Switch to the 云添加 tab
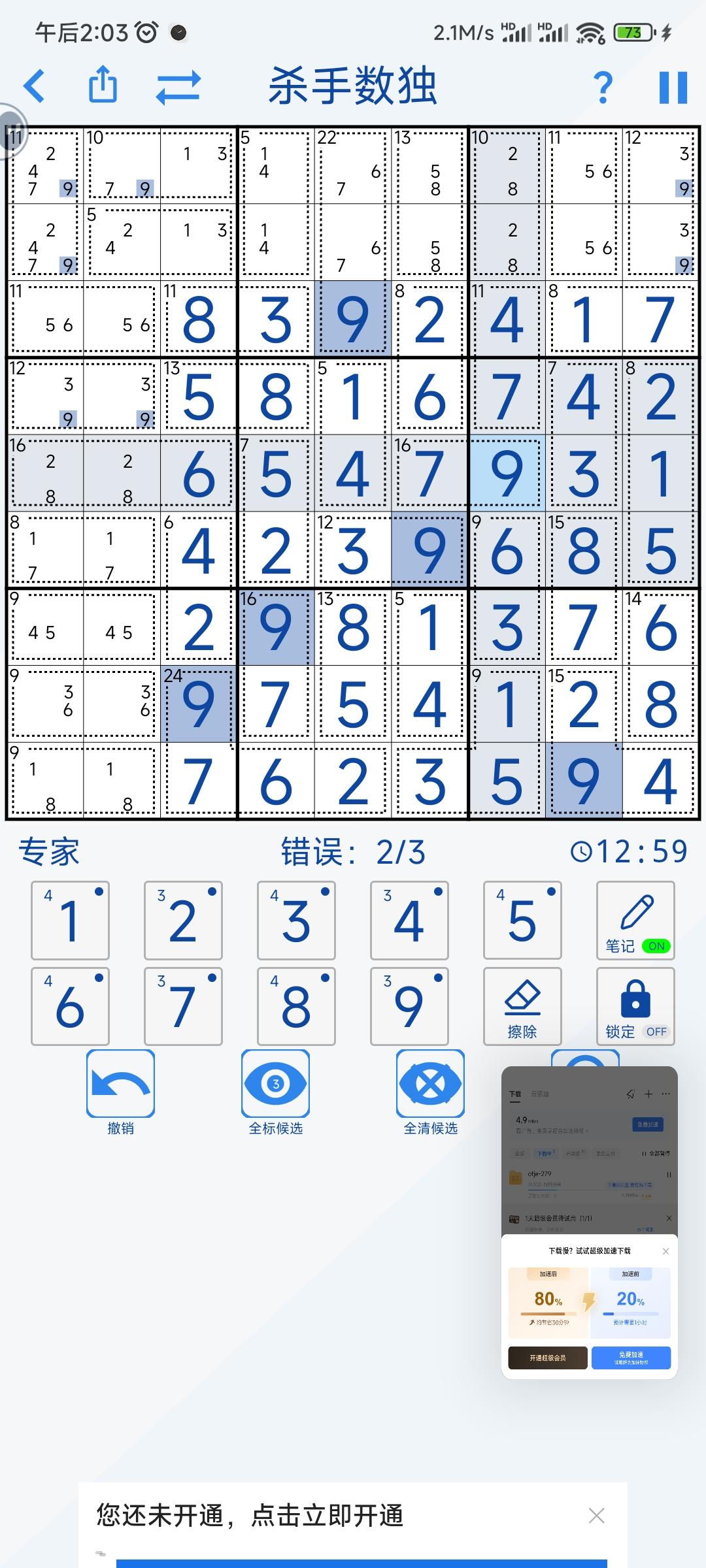This screenshot has height=1568, width=706. tap(540, 1093)
